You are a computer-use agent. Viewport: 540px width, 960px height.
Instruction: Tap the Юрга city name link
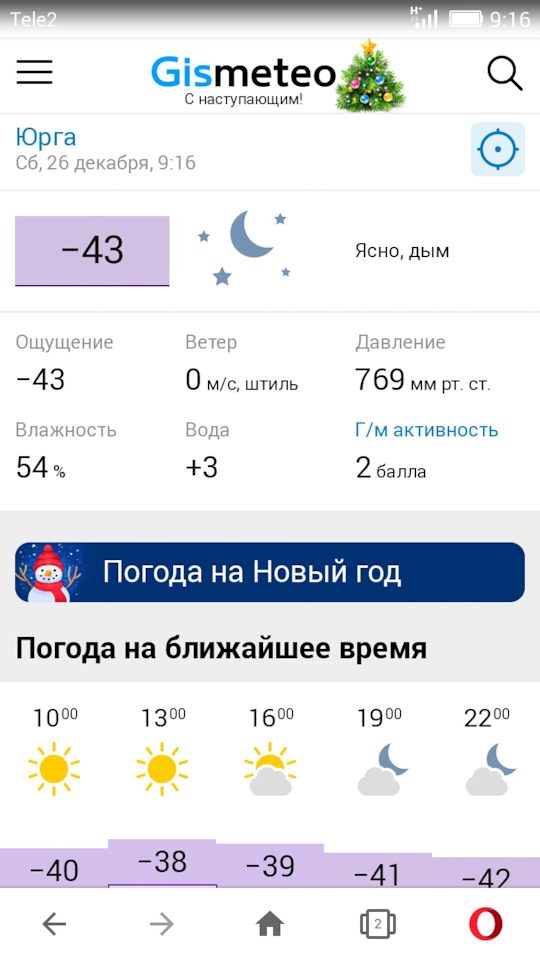[x=46, y=137]
